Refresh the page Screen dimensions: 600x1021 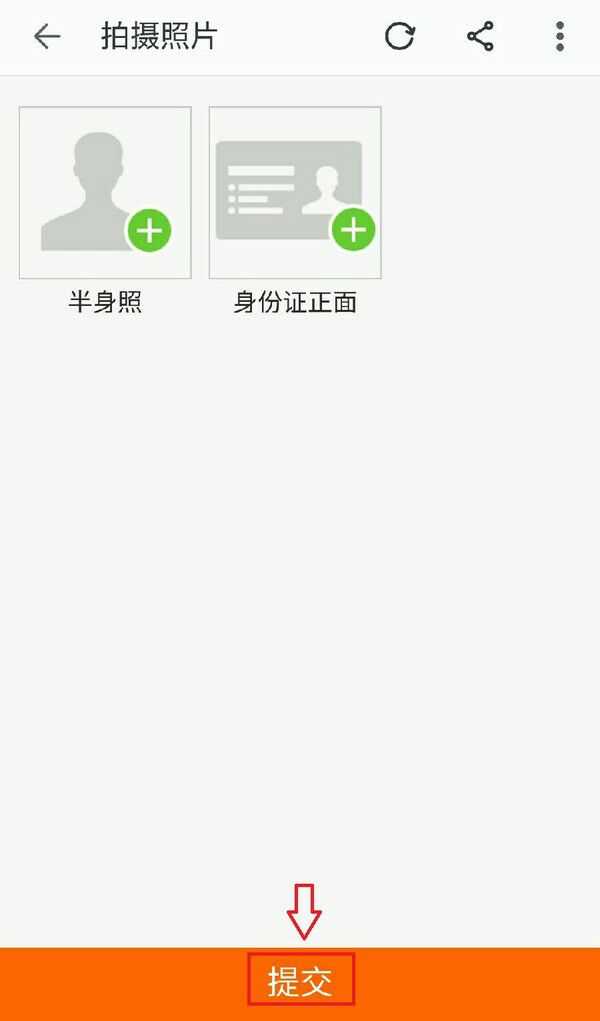399,37
